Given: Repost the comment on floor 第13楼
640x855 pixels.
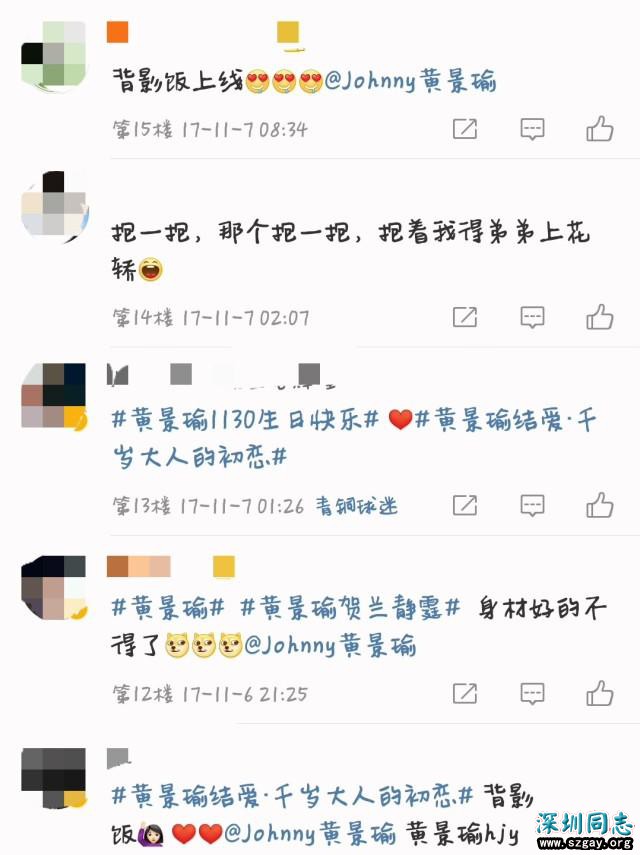Looking at the screenshot, I should [465, 505].
